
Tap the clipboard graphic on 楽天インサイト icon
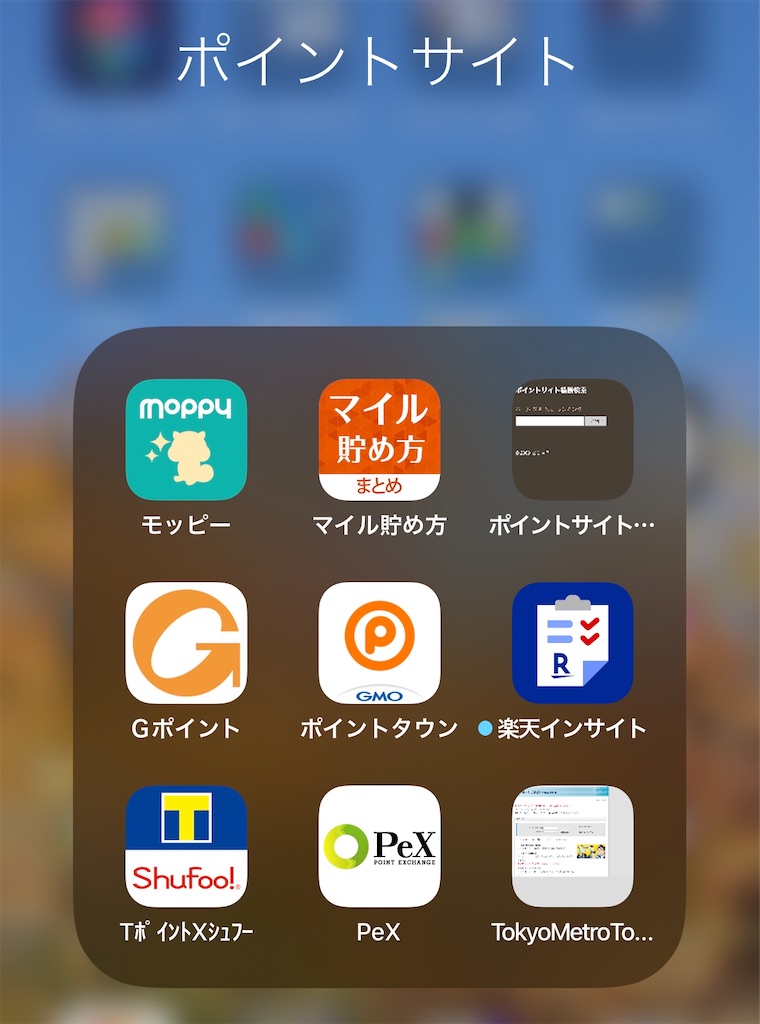click(571, 640)
